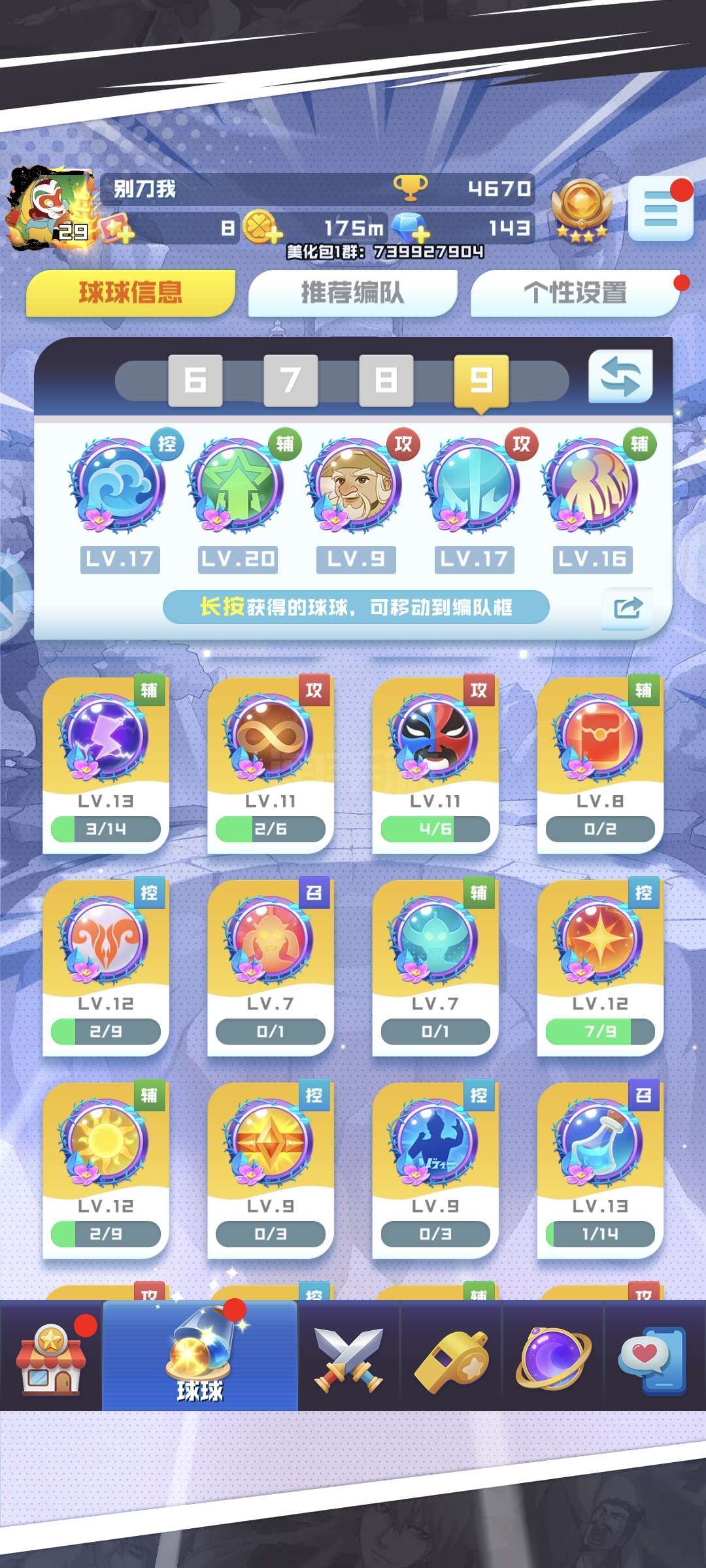Switch to the 推荐编队 tab
This screenshot has width=706, height=1568.
(352, 293)
